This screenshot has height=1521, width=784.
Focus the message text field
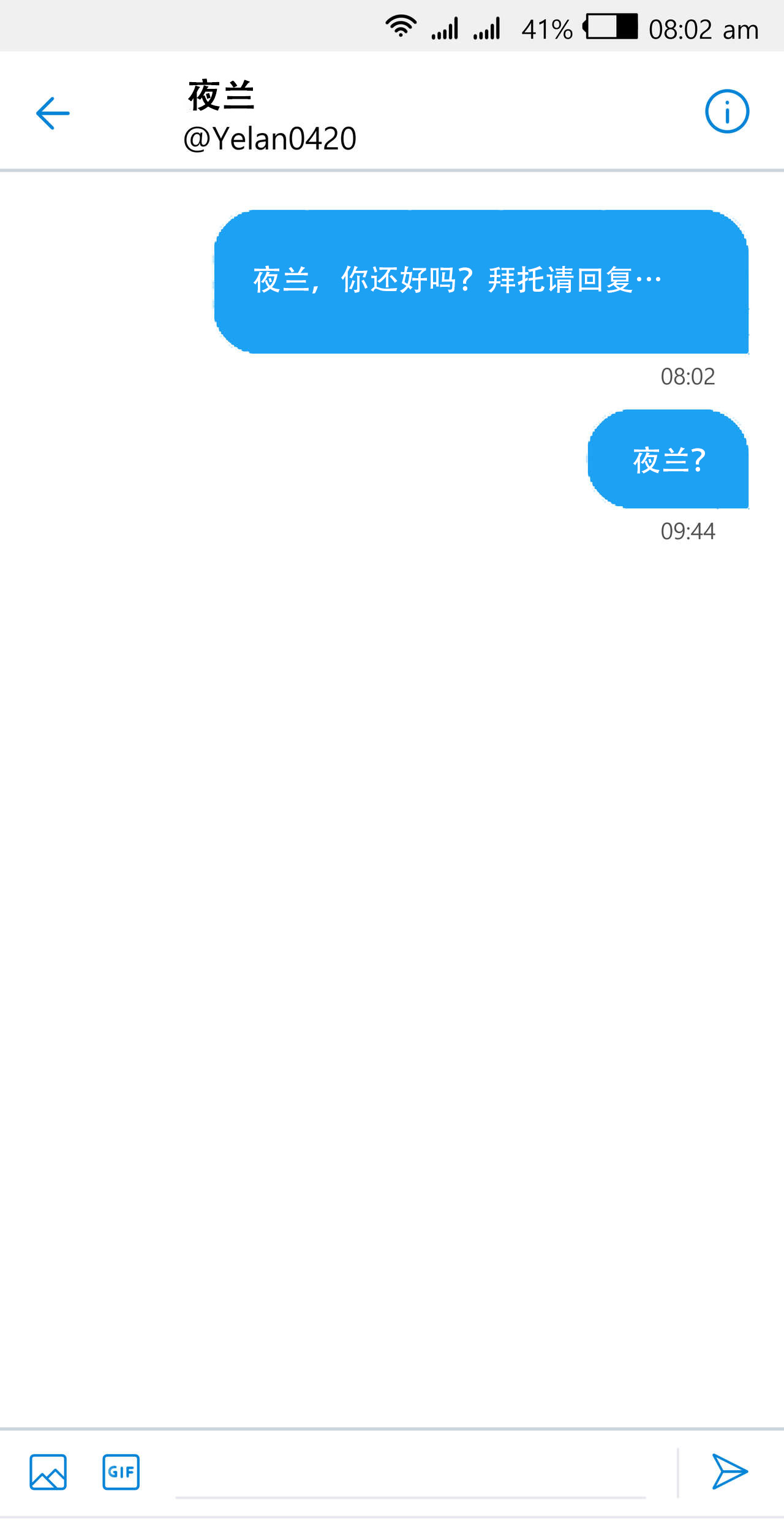[x=410, y=1474]
